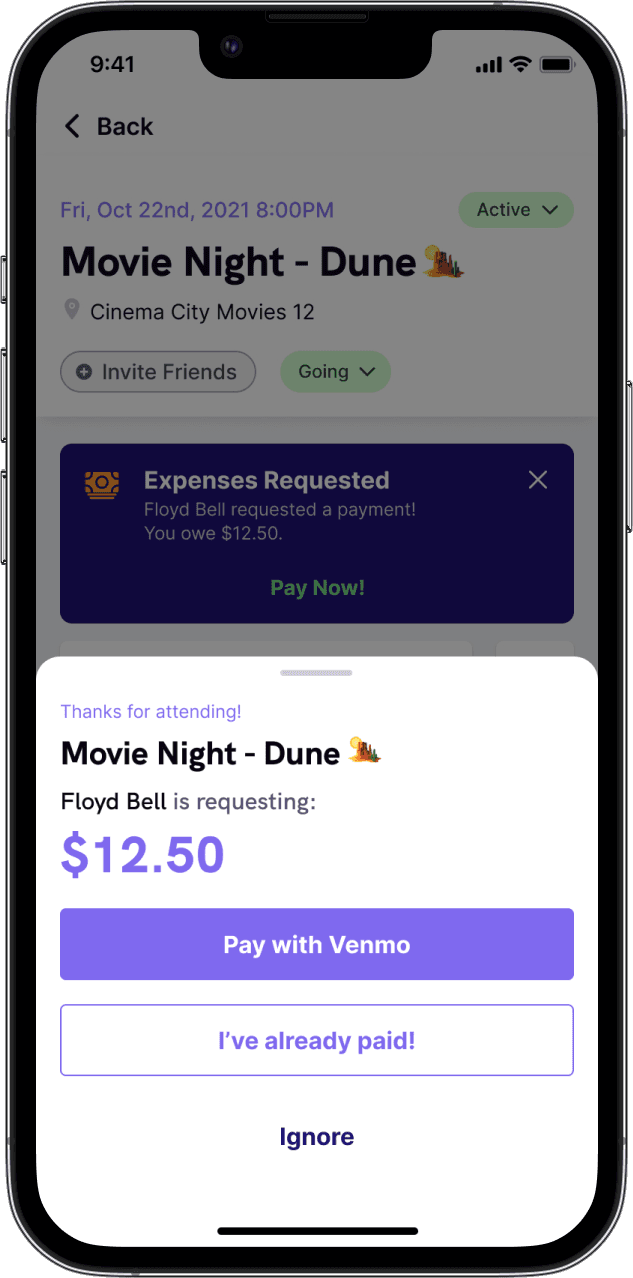Screen dimensions: 633x1278
Task: Mark payment as already paid
Action: pos(317,1040)
